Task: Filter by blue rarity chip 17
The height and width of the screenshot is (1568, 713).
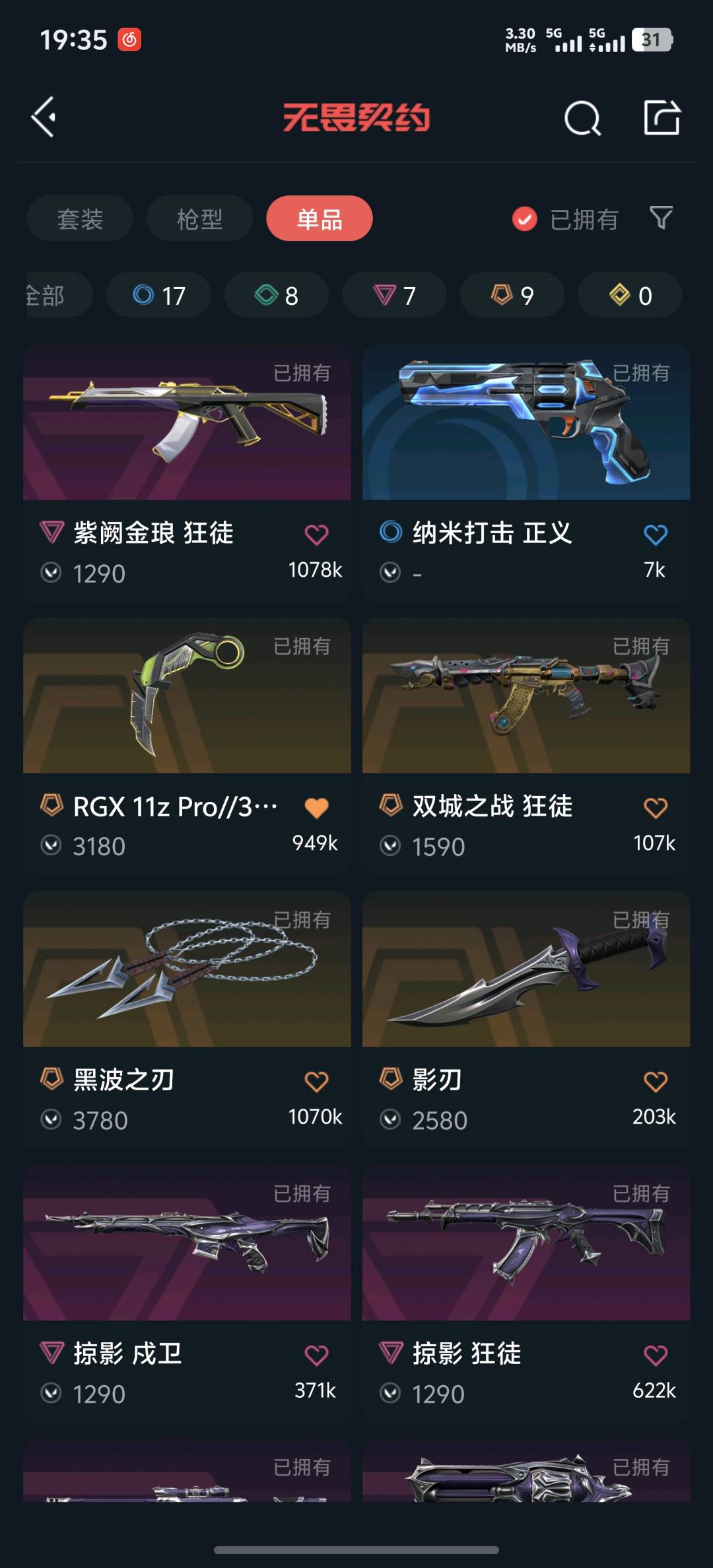Action: click(x=158, y=295)
